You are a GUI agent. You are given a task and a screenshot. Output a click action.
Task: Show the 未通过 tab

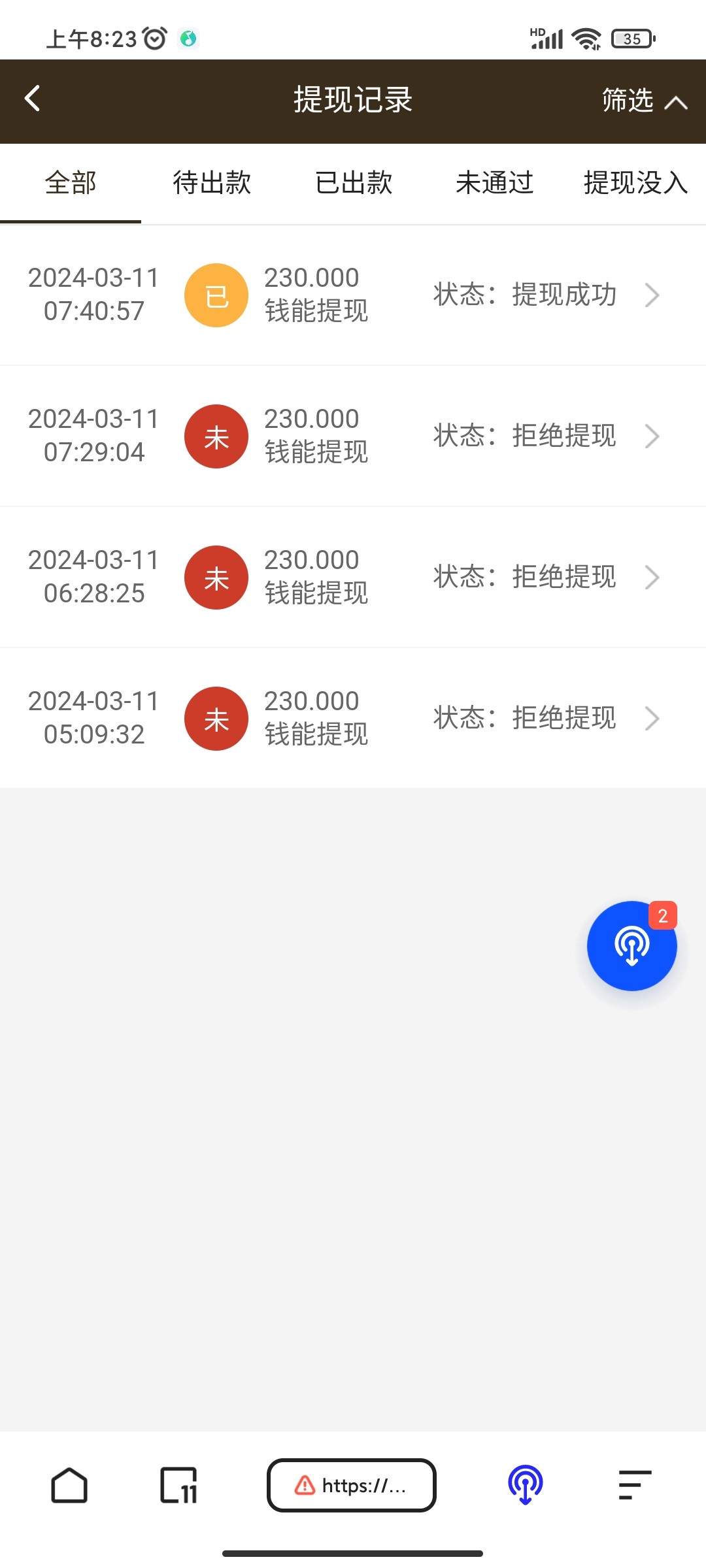point(495,183)
